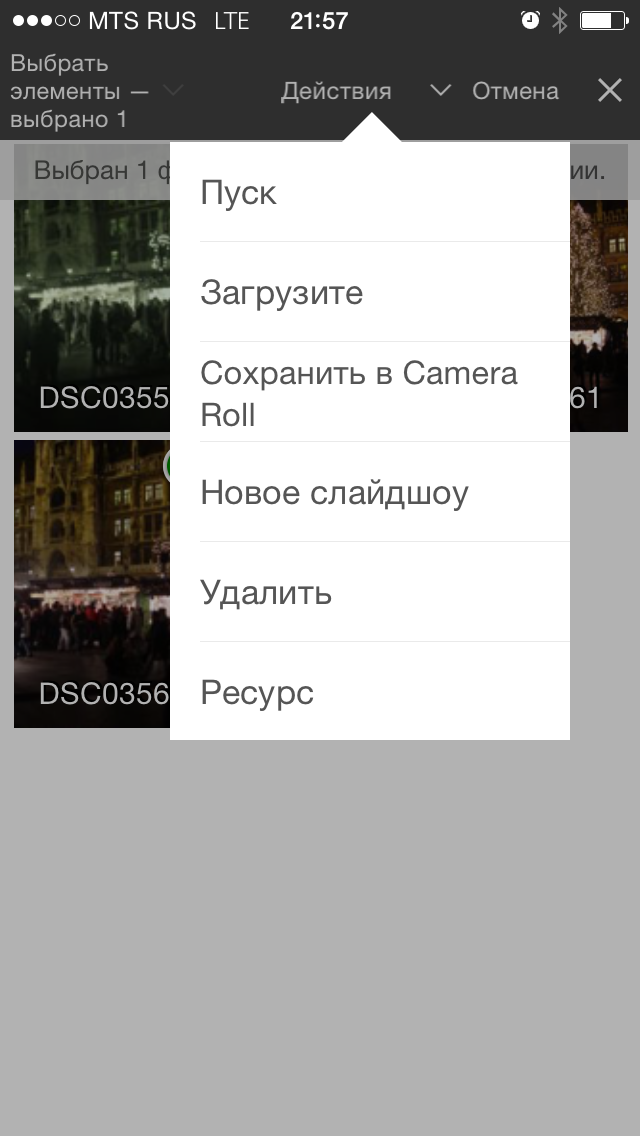The width and height of the screenshot is (640, 1136).
Task: Create a Новое слайдшоу
Action: point(370,492)
